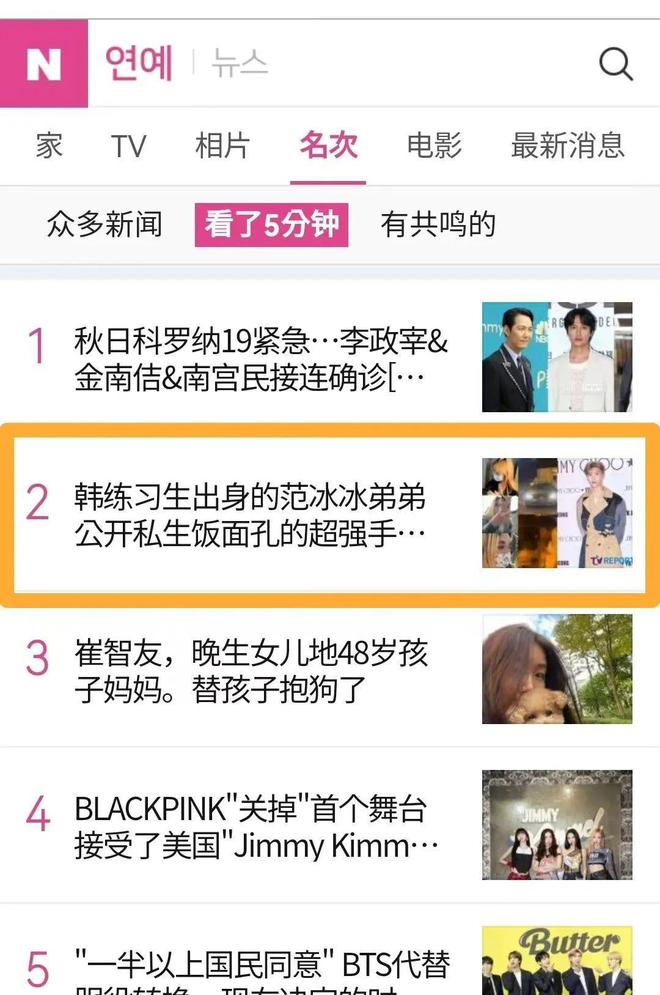Go to the 电影 tab

click(434, 146)
